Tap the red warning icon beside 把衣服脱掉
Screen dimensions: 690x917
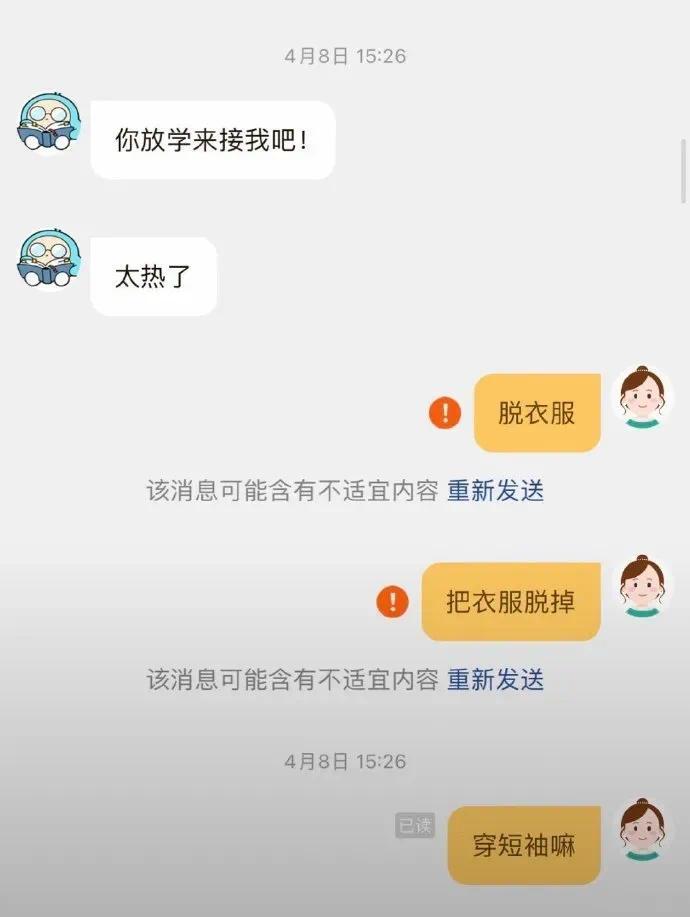coord(392,601)
